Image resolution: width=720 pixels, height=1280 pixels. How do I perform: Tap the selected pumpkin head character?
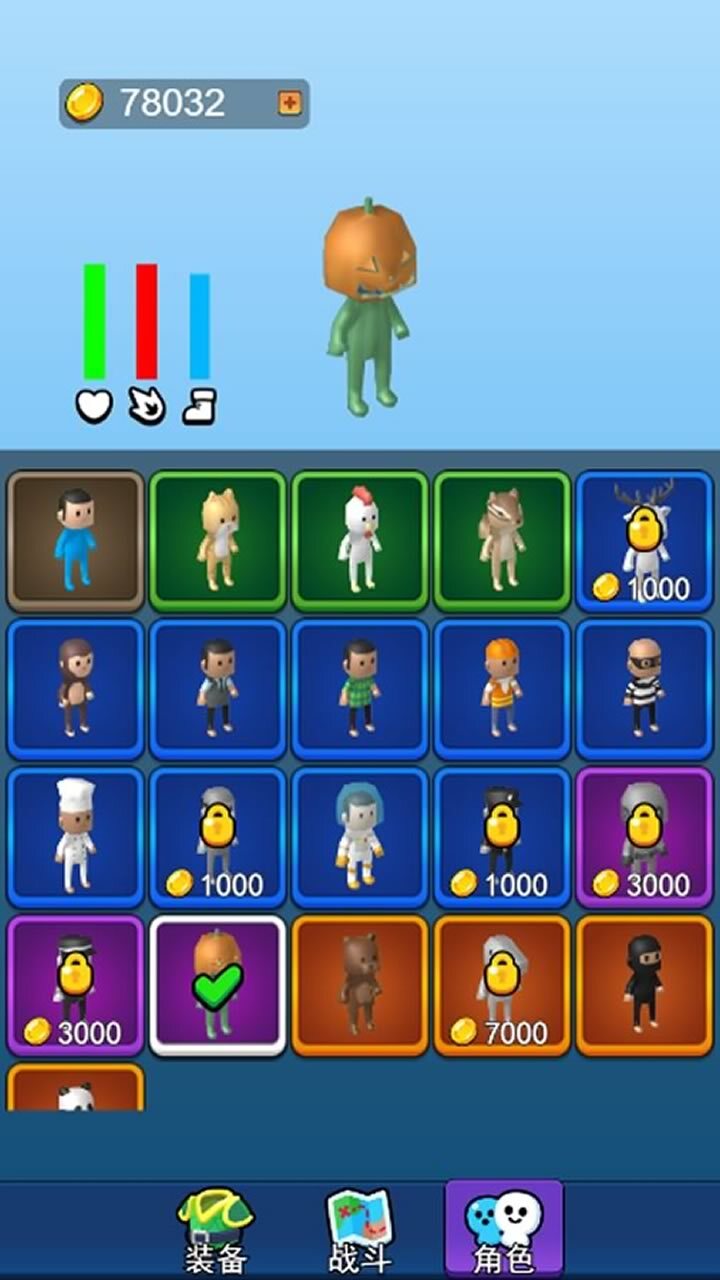coord(218,985)
